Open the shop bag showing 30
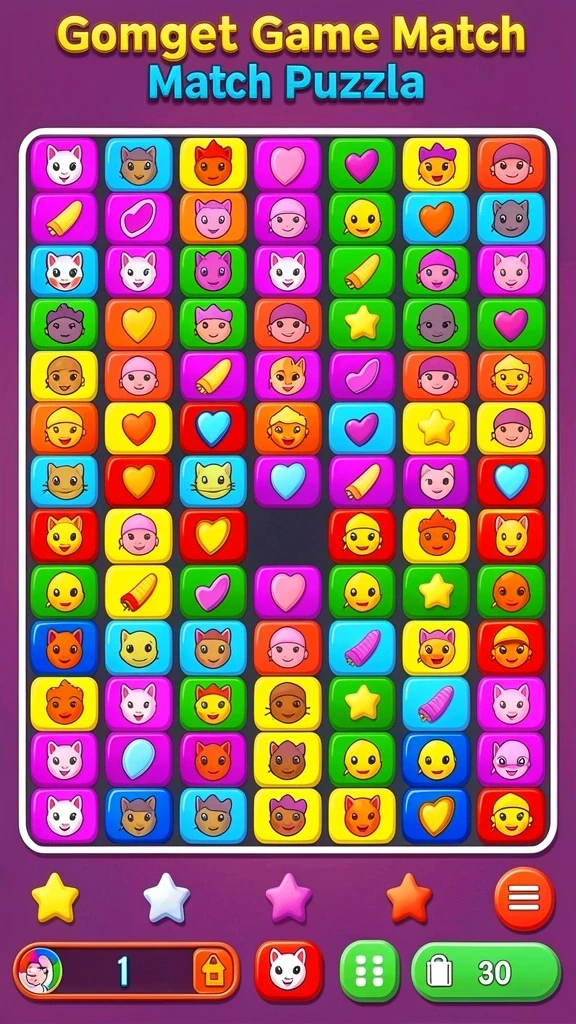 pos(486,972)
